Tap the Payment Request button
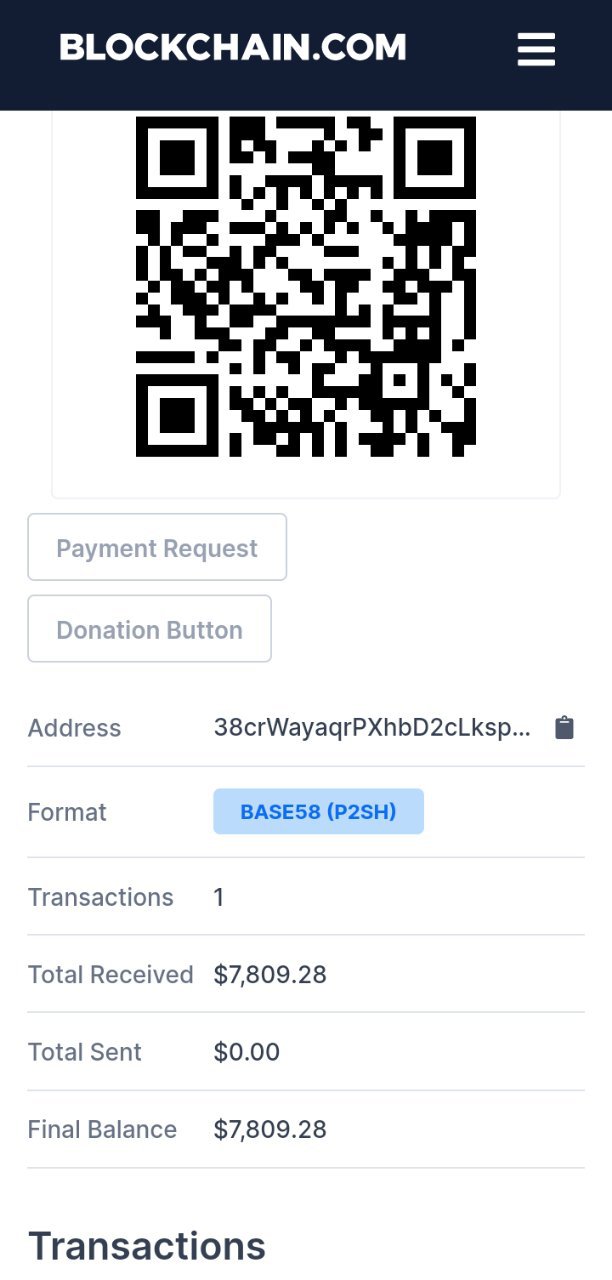Viewport: 612px width, 1280px height. point(157,547)
